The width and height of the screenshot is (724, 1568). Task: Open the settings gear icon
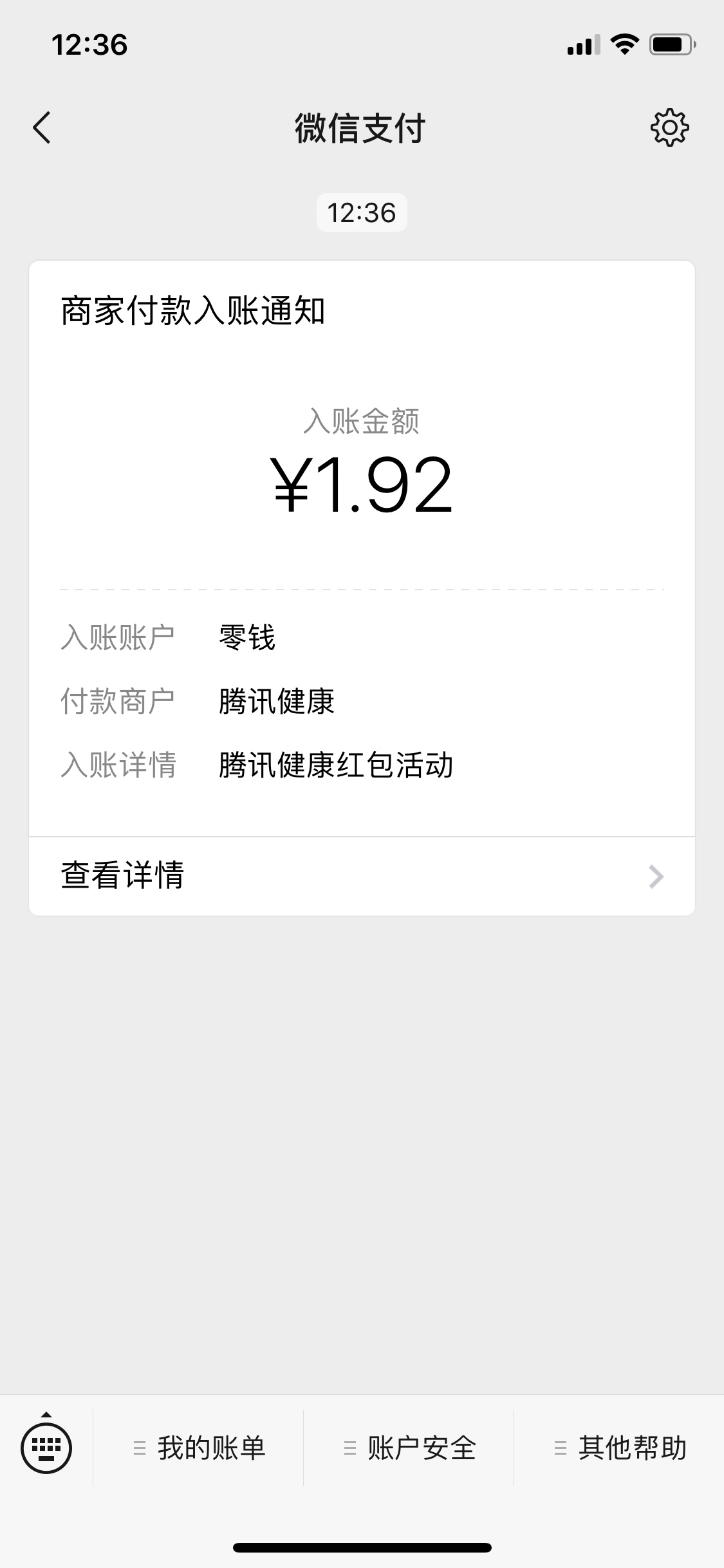pyautogui.click(x=669, y=127)
